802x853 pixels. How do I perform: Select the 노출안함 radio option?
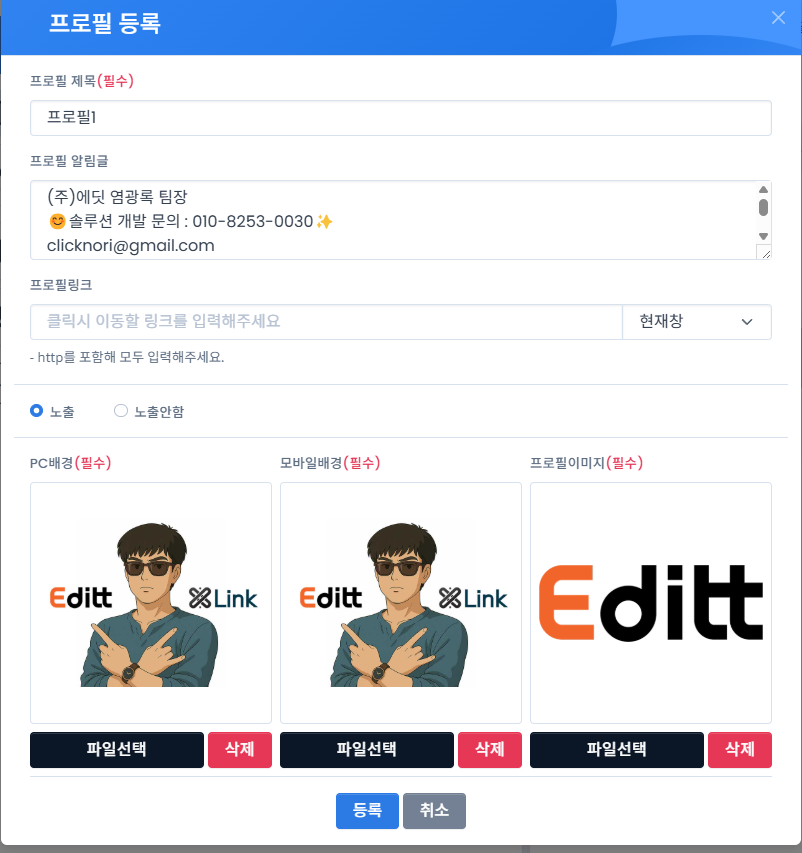point(121,411)
